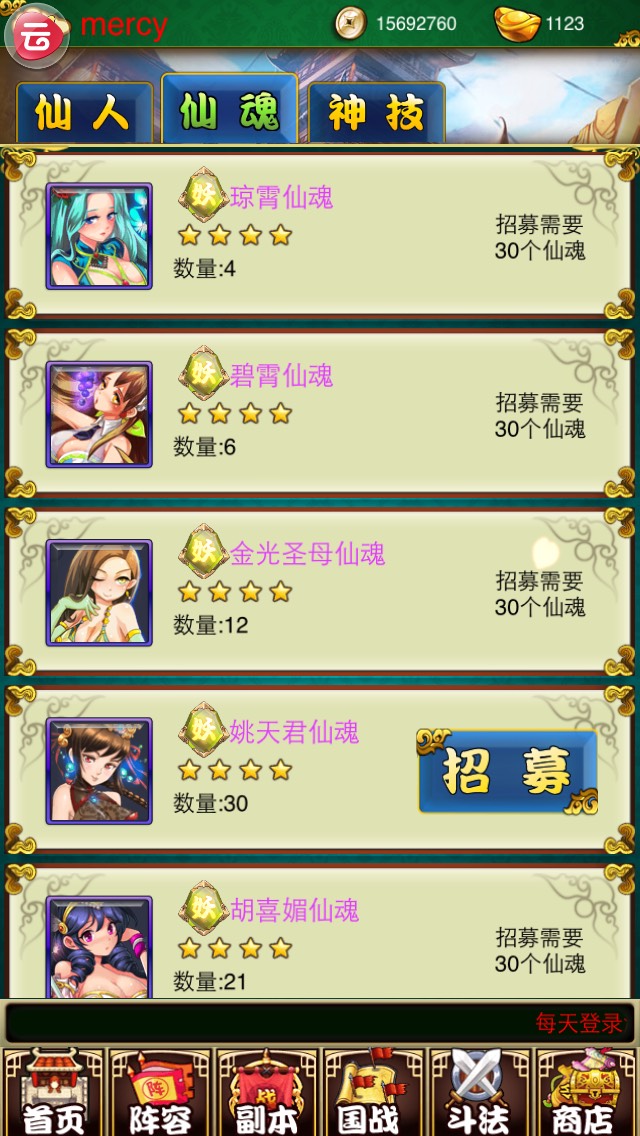640x1136 pixels.
Task: Tap the red 云 icon
Action: [37, 35]
